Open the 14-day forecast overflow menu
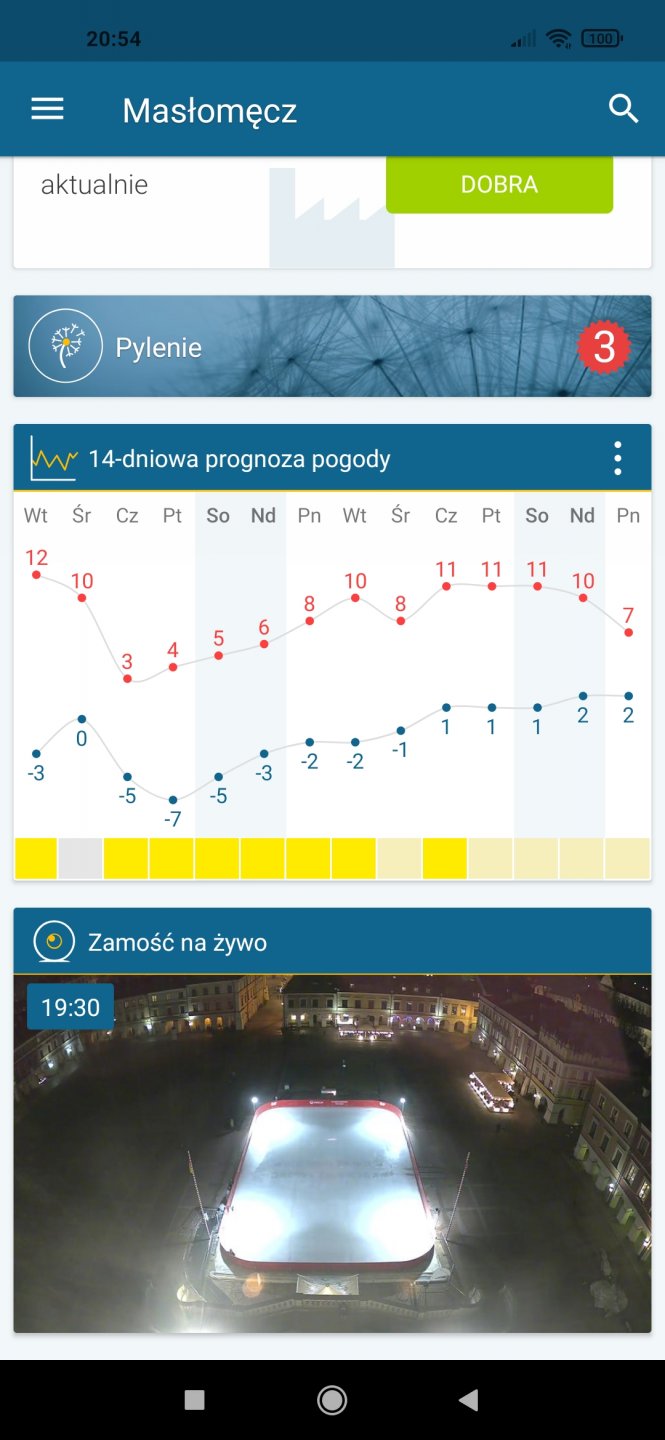 coord(618,459)
